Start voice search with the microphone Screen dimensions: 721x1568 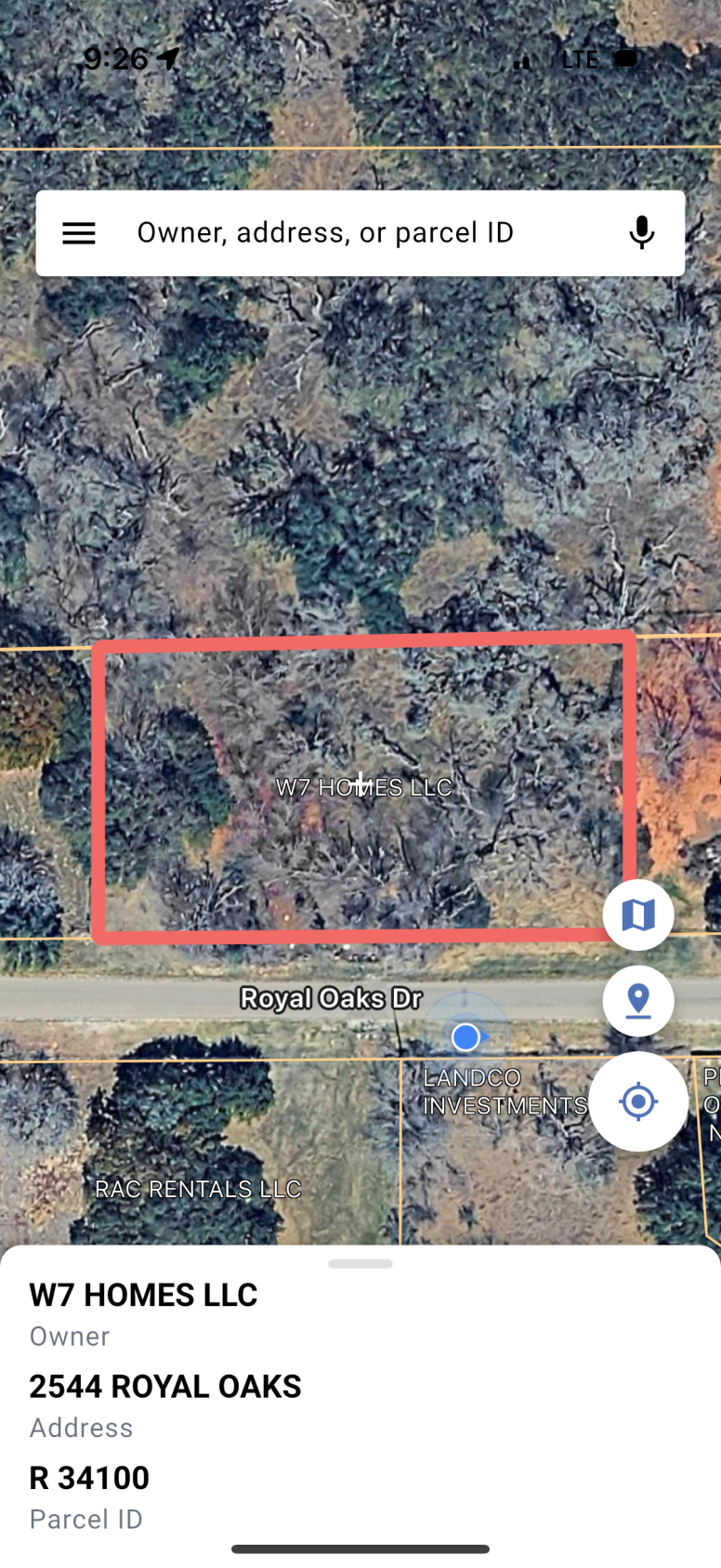coord(641,233)
